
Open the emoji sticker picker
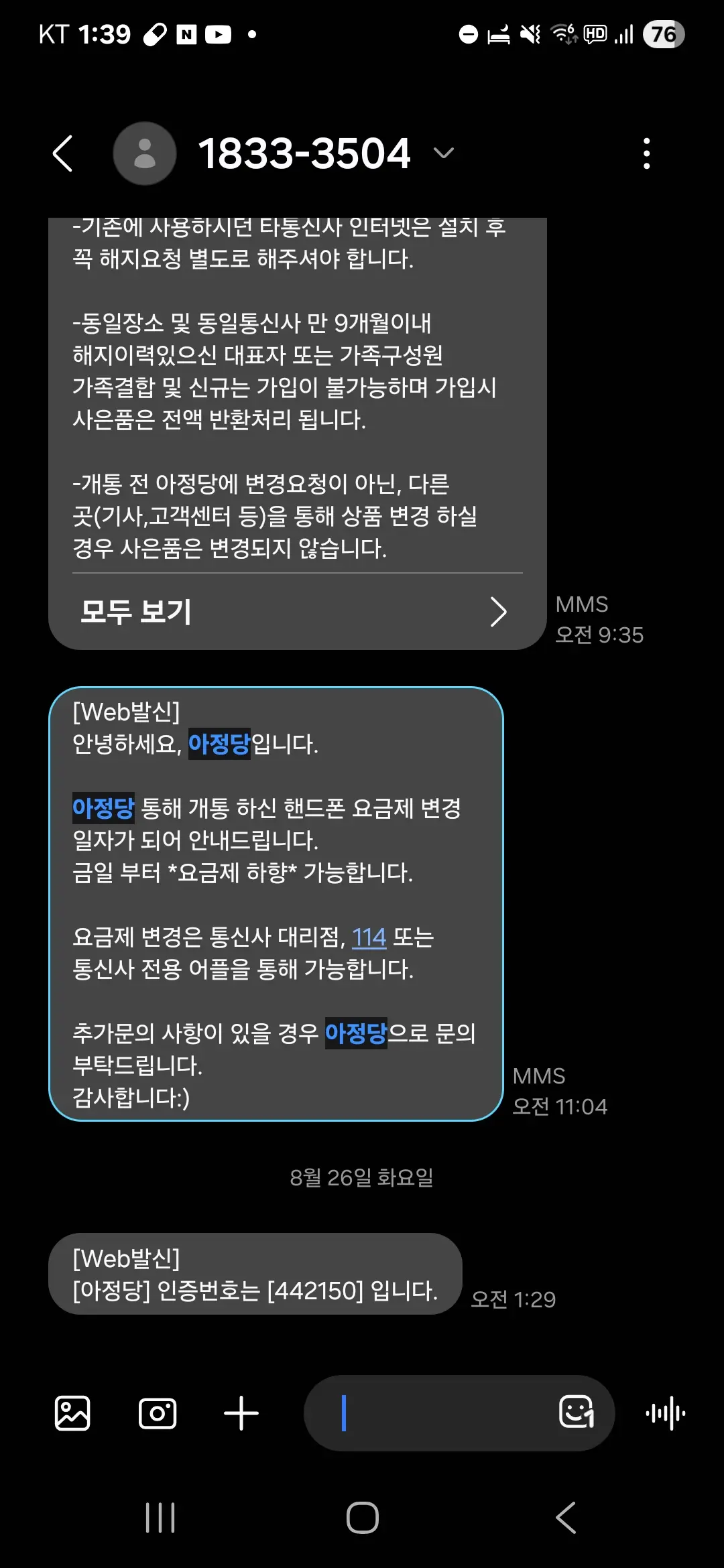(577, 1413)
